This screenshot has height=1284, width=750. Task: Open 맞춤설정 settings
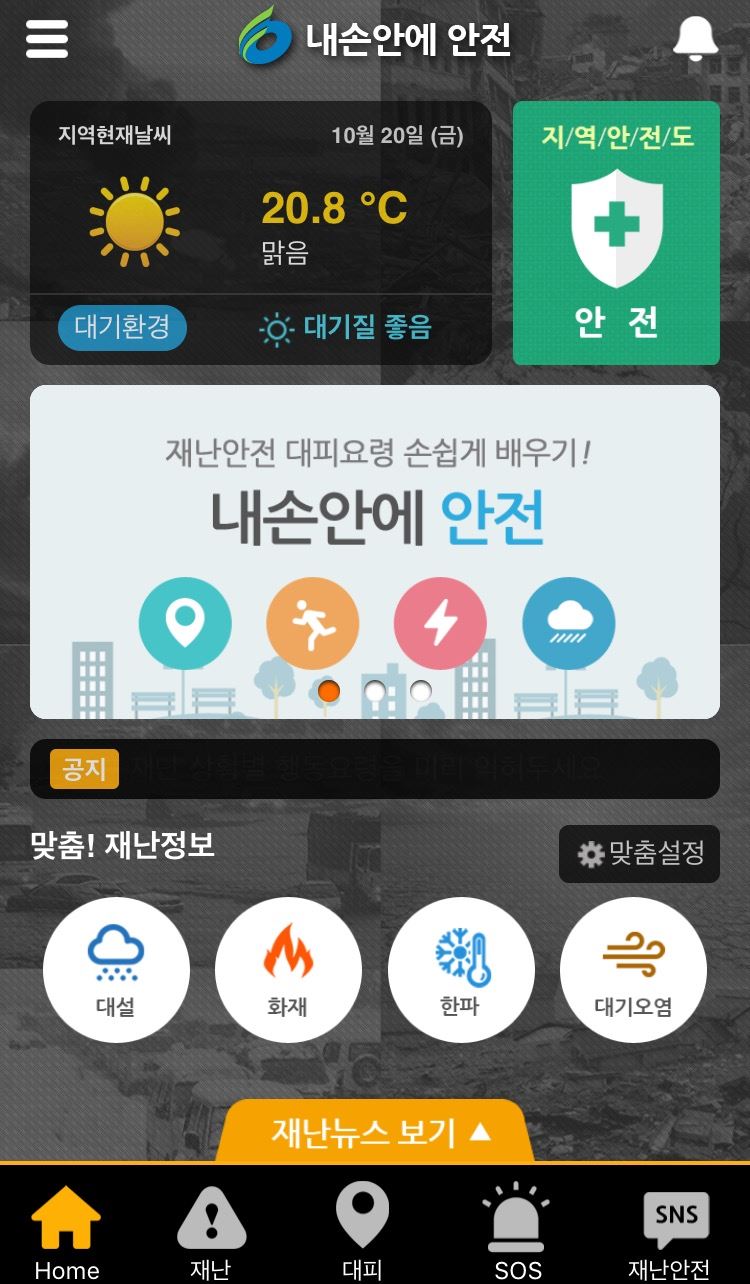(x=639, y=853)
